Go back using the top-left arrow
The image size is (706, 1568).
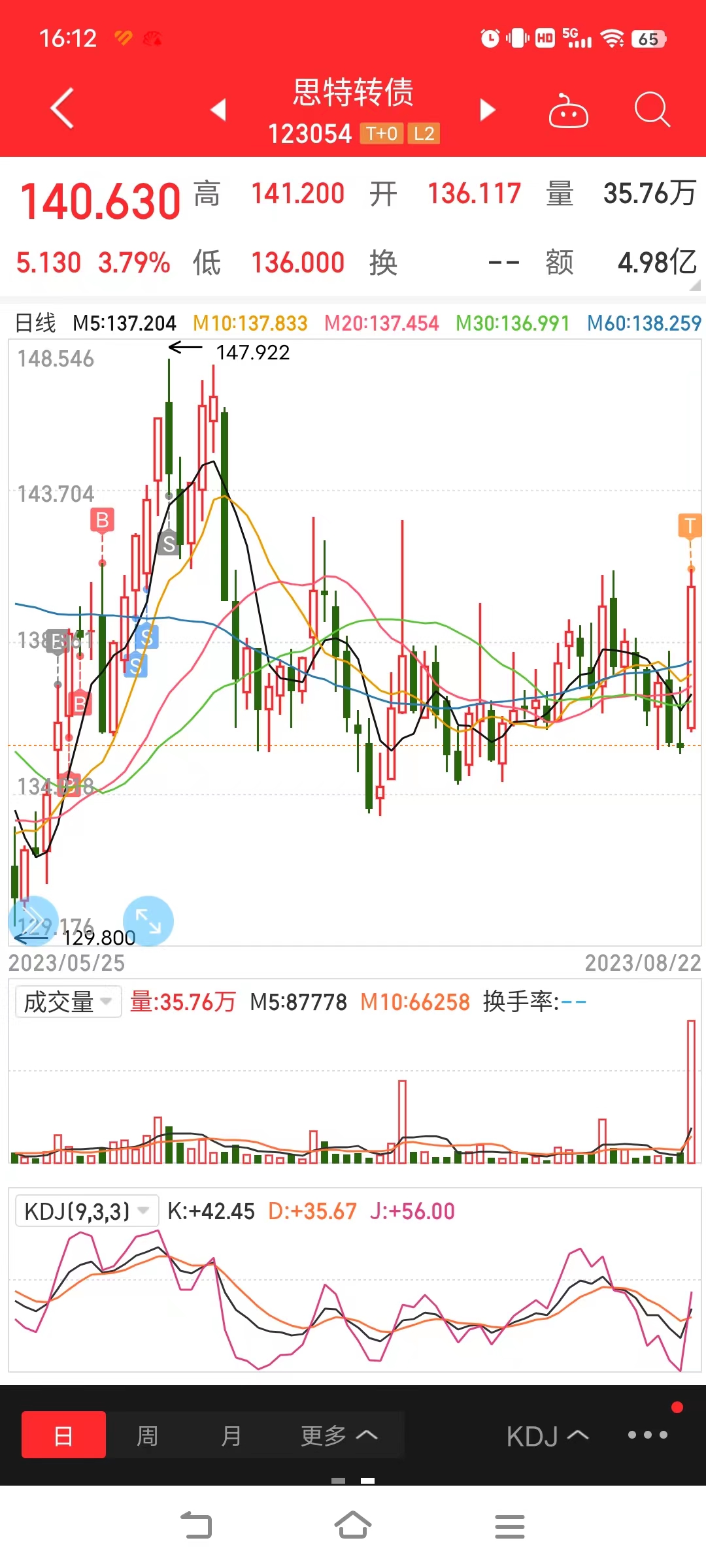point(62,108)
